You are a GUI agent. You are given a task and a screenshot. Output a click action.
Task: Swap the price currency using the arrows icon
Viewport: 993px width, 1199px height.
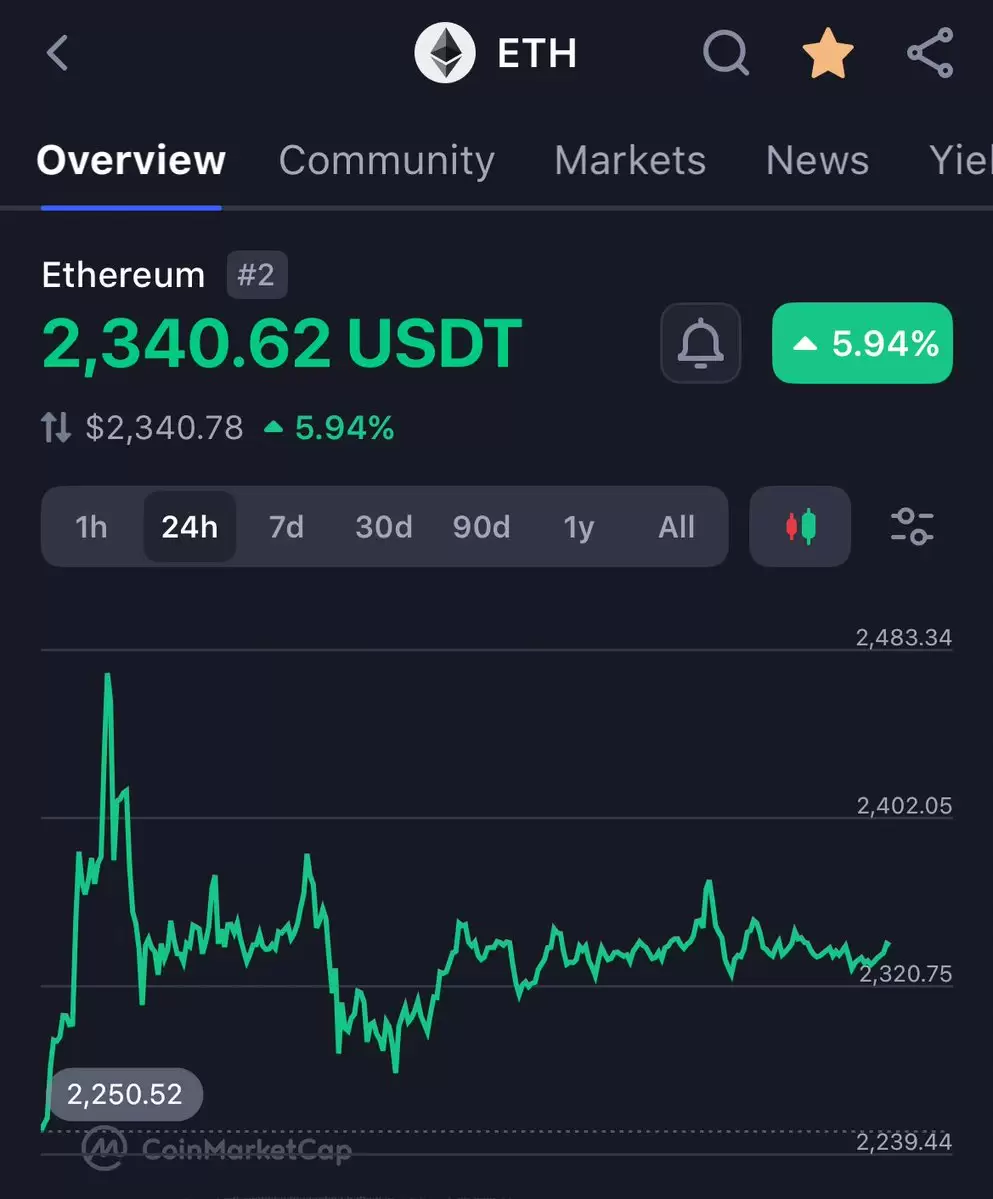pyautogui.click(x=56, y=429)
